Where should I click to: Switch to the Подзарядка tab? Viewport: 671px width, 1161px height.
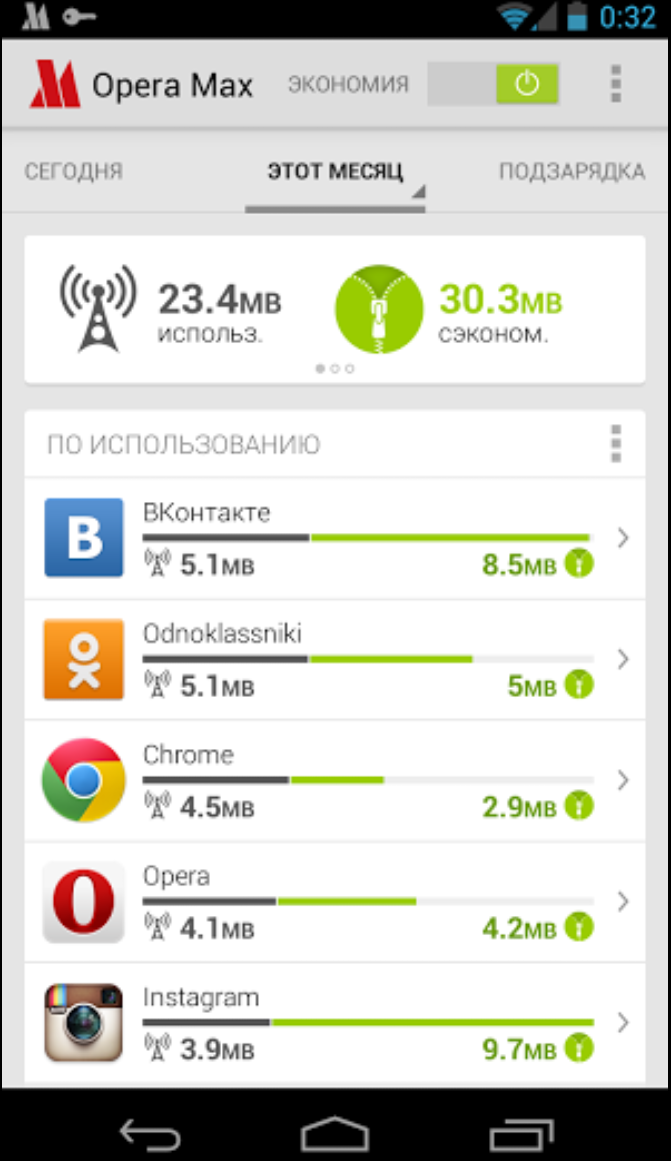click(571, 172)
